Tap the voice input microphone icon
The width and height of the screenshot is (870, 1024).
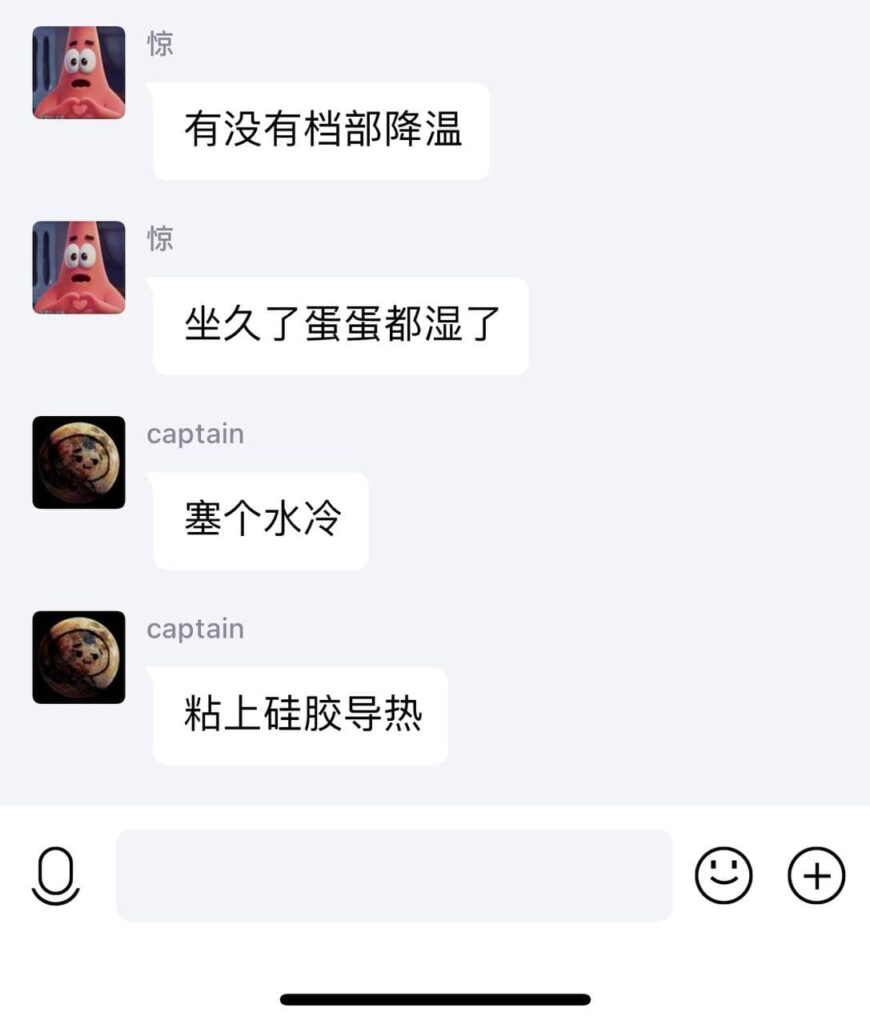56,876
